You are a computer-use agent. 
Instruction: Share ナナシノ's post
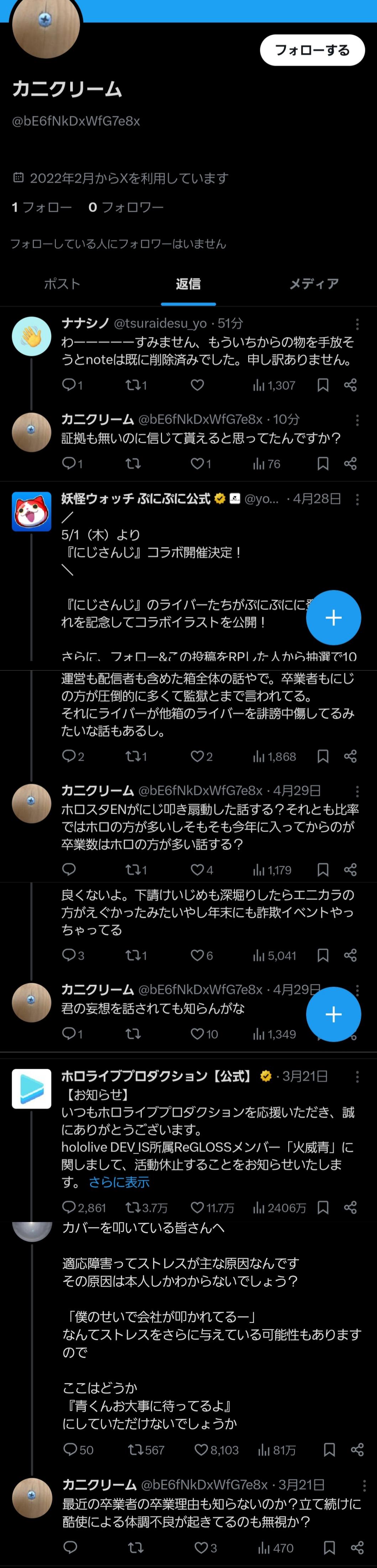pos(350,385)
